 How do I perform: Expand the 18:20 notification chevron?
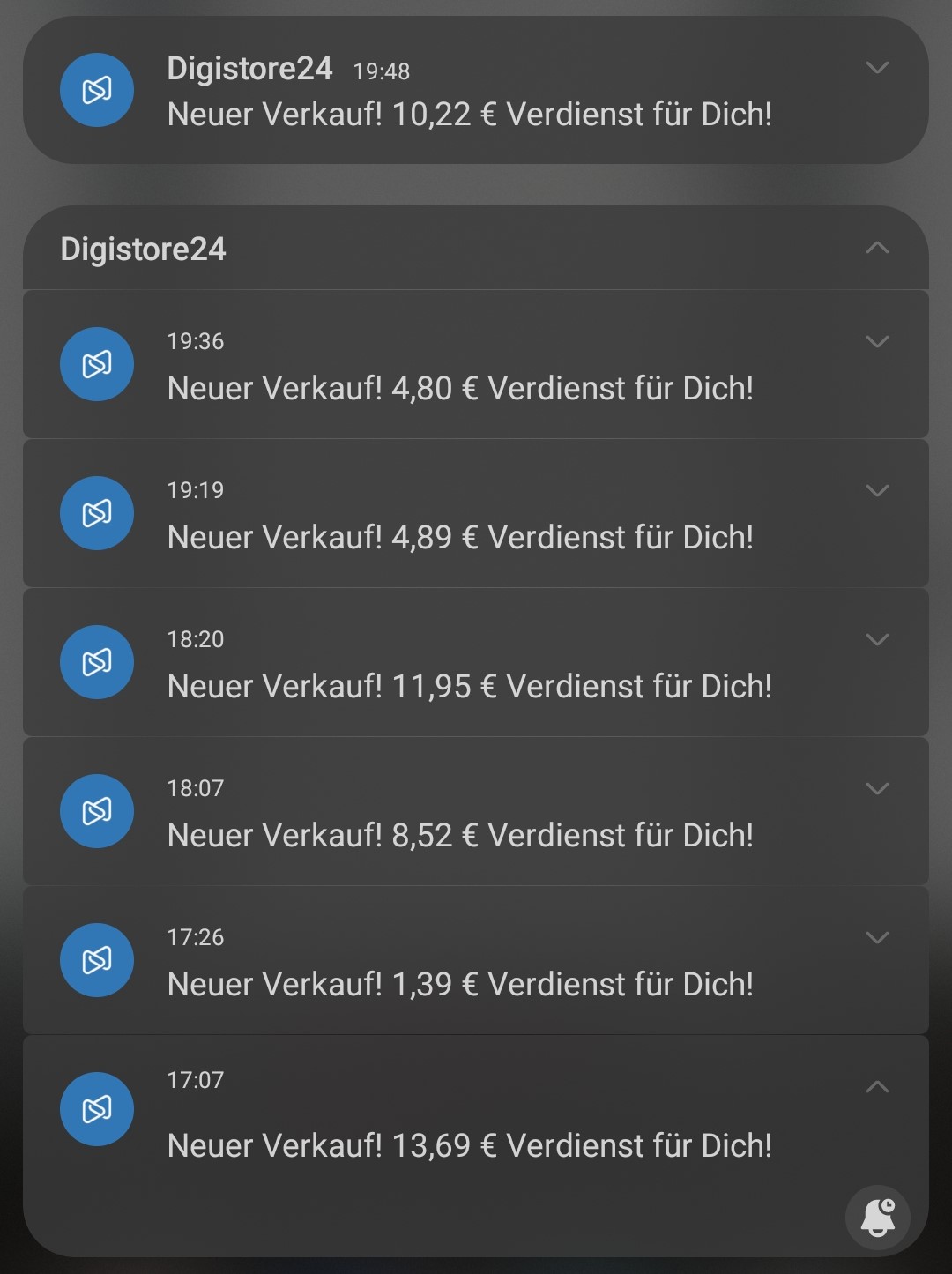pyautogui.click(x=876, y=640)
